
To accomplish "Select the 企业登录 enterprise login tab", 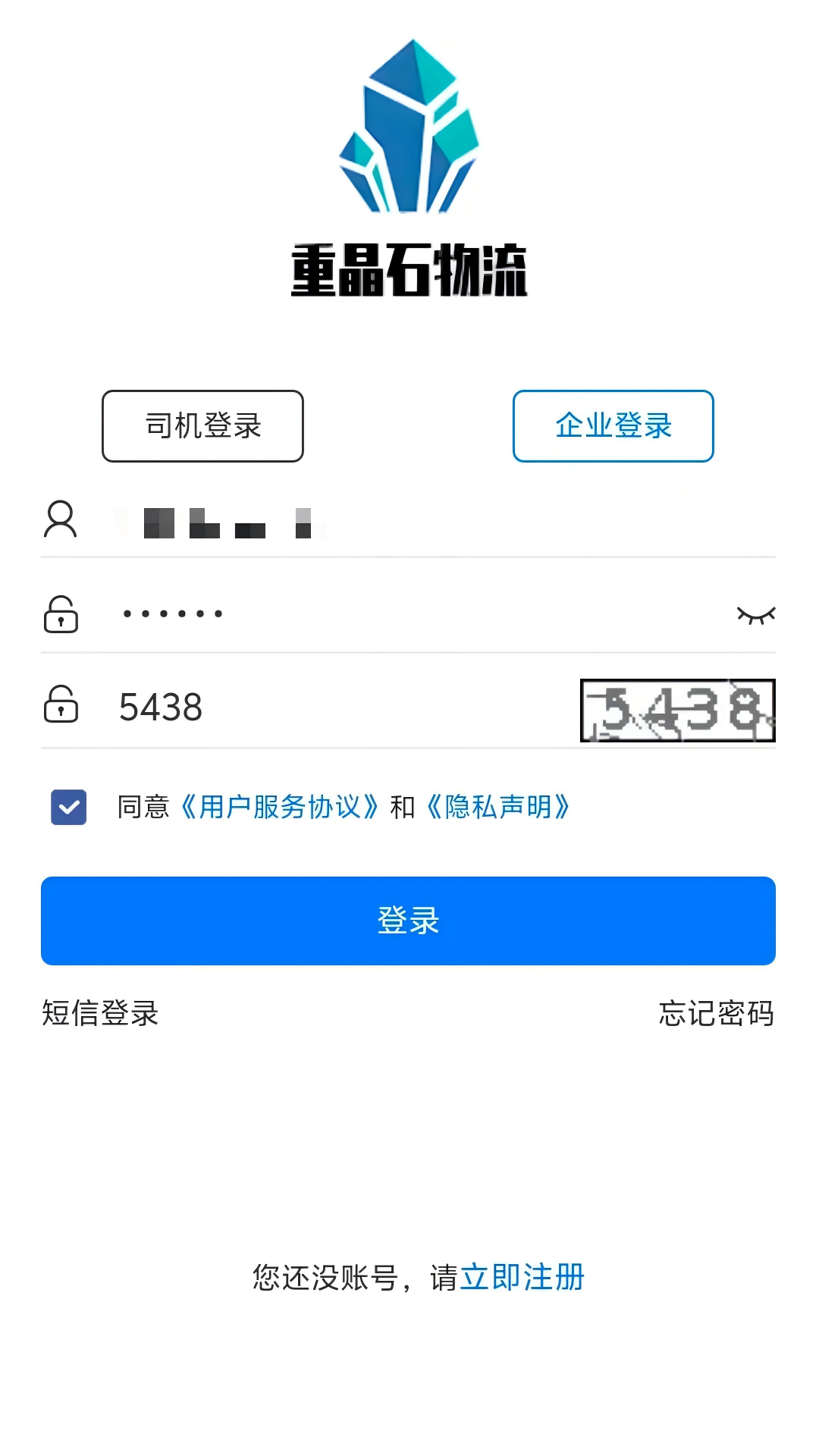I will click(613, 426).
